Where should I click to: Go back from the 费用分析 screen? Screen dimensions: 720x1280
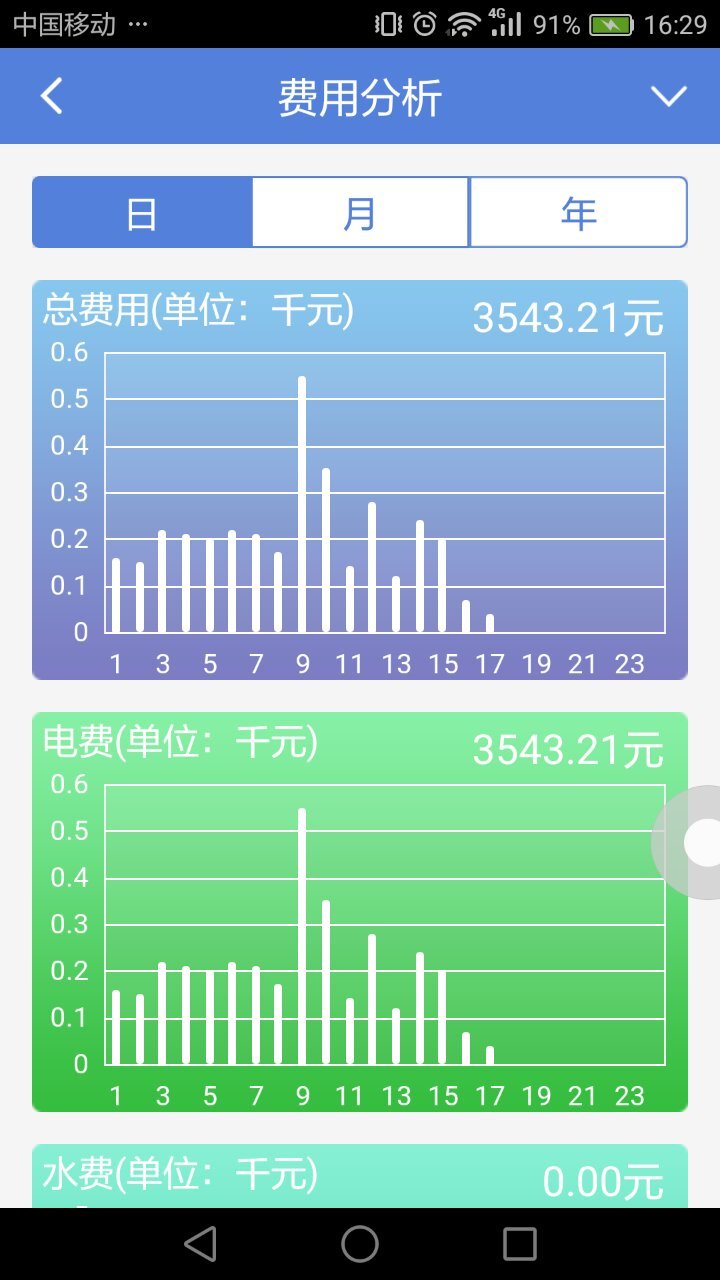[52, 97]
